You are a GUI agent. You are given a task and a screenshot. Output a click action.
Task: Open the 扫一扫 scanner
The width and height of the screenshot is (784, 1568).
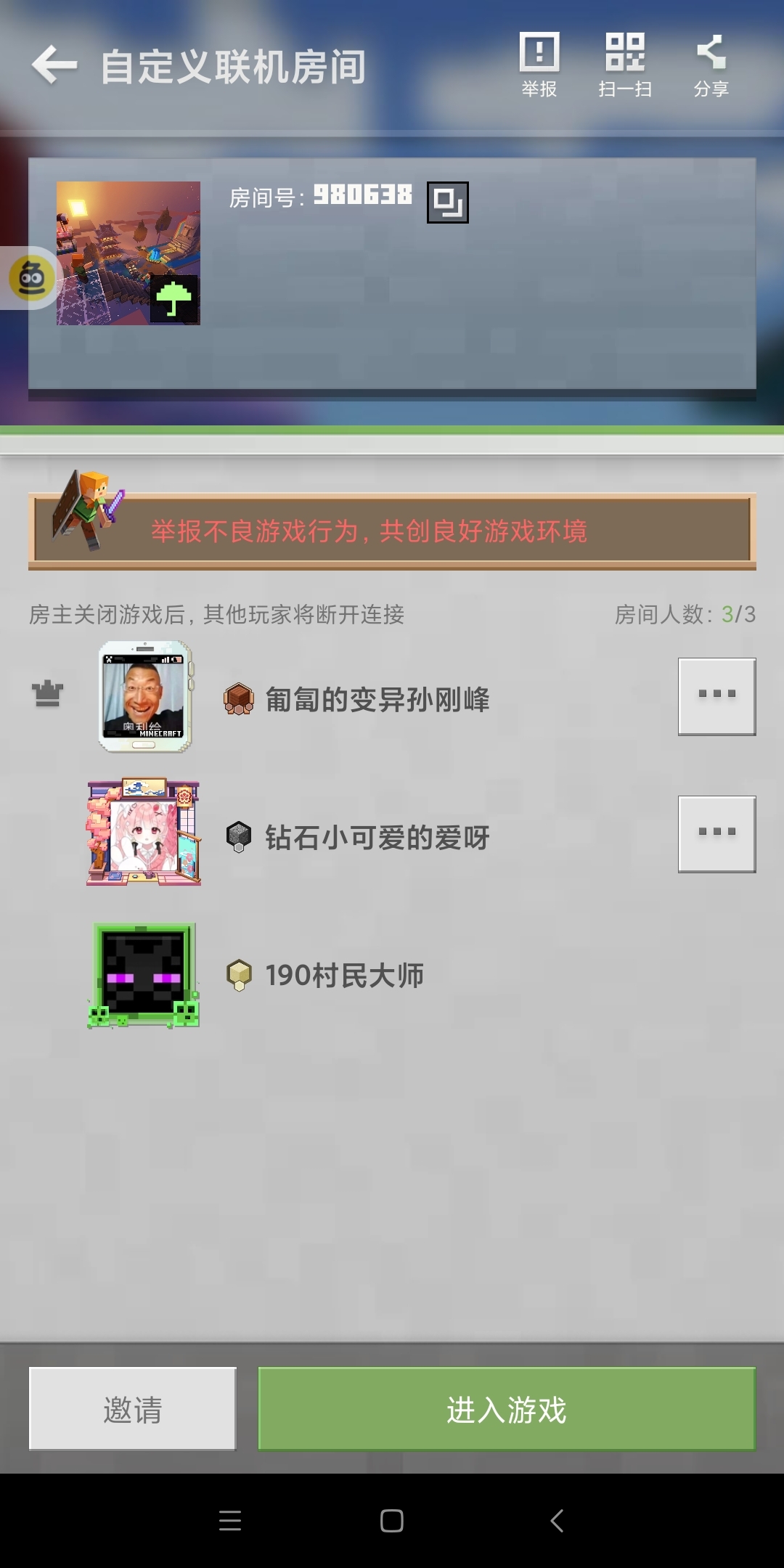625,65
